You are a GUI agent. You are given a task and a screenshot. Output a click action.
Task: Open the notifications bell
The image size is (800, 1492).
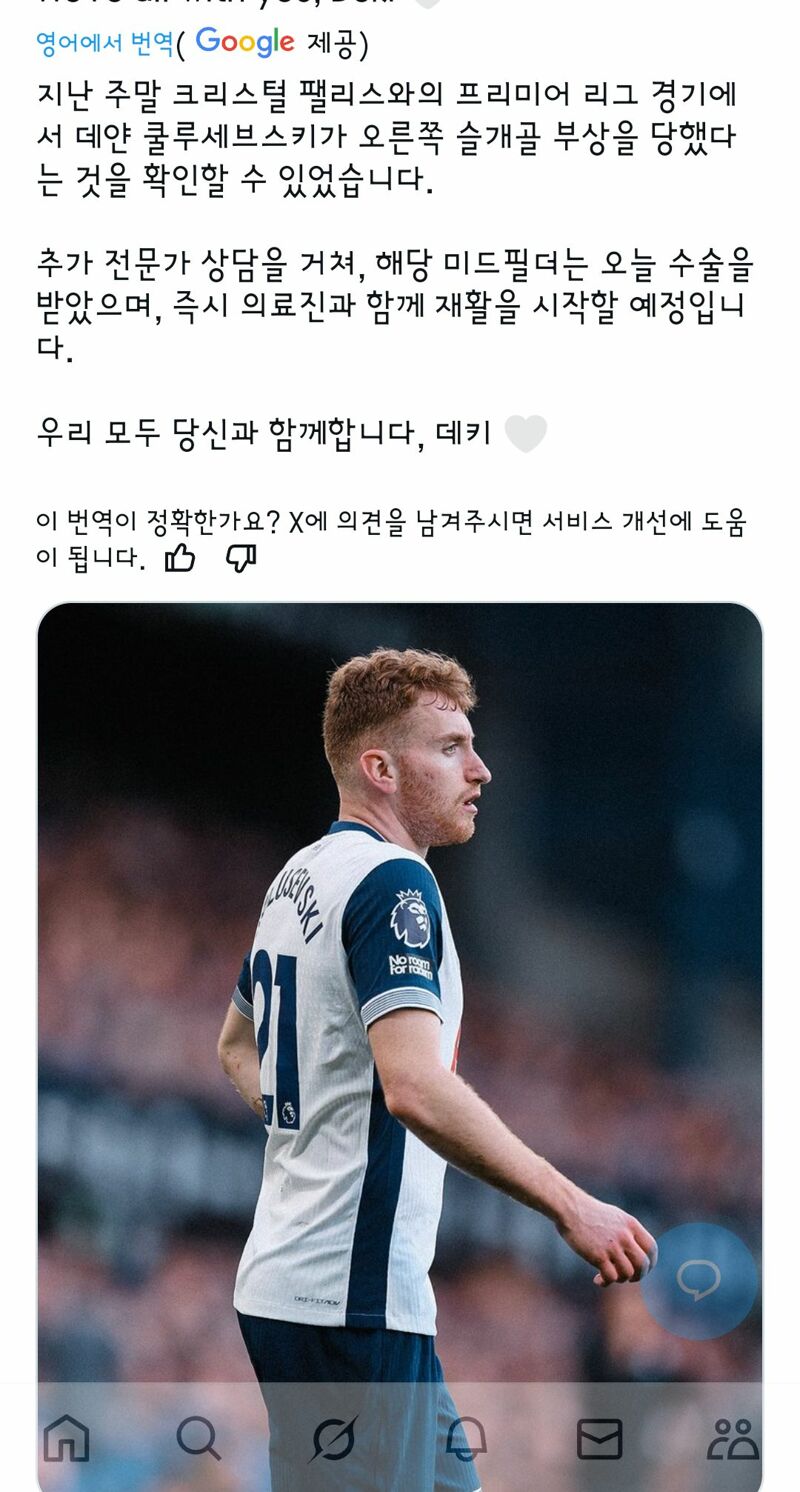[466, 1438]
